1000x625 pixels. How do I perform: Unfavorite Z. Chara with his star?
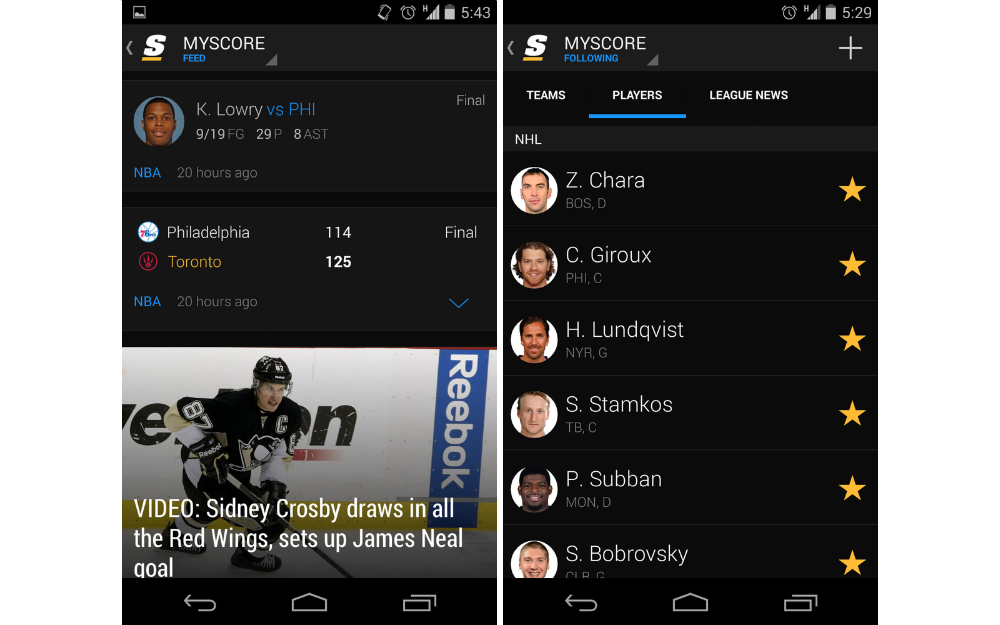[x=851, y=189]
